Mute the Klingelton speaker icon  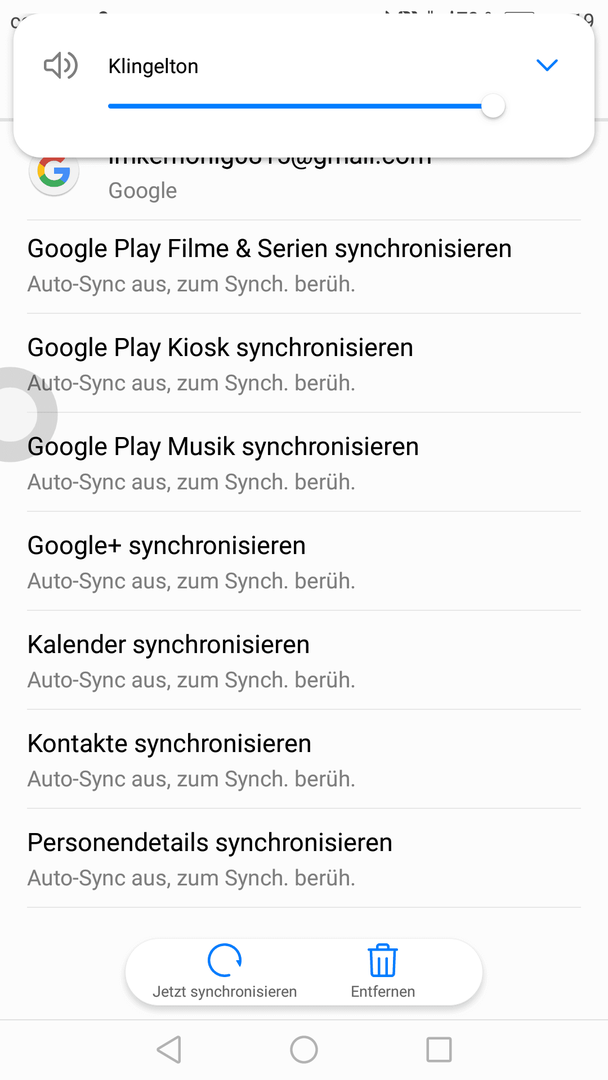[x=61, y=66]
